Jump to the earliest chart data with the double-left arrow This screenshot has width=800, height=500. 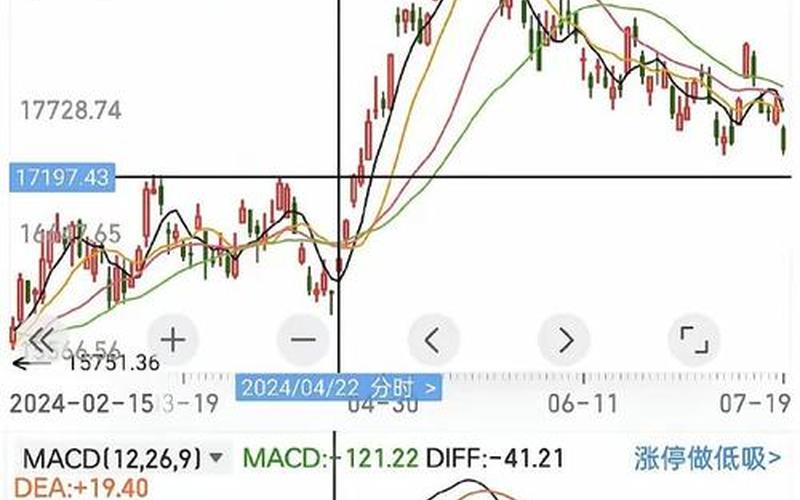[x=44, y=340]
